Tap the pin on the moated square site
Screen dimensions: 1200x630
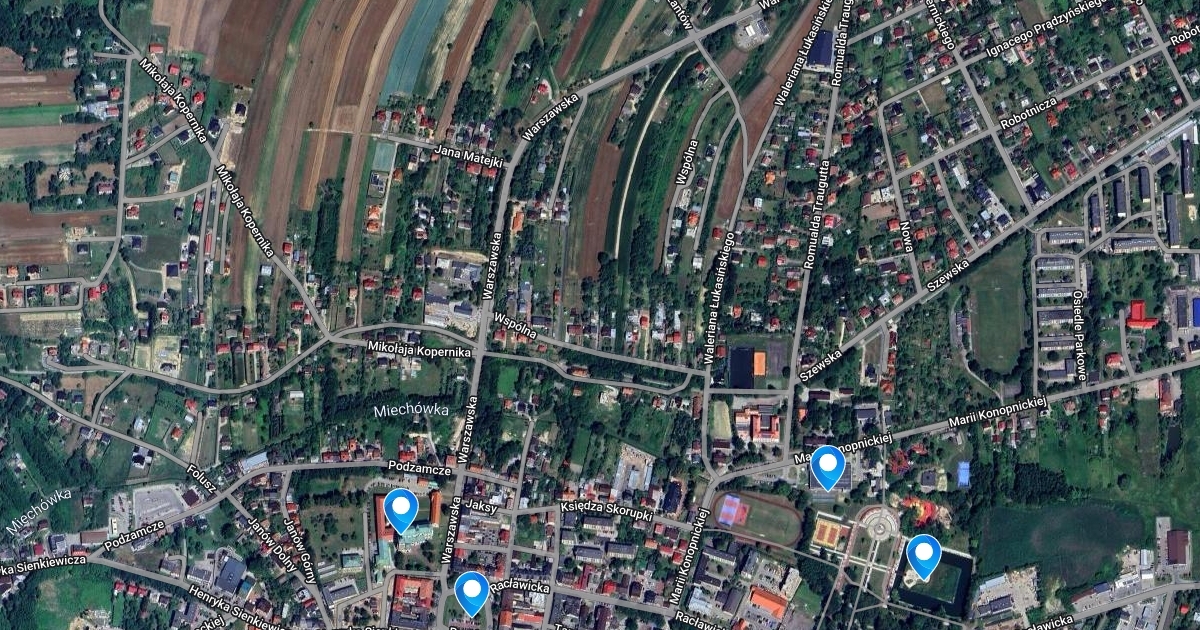click(x=923, y=555)
